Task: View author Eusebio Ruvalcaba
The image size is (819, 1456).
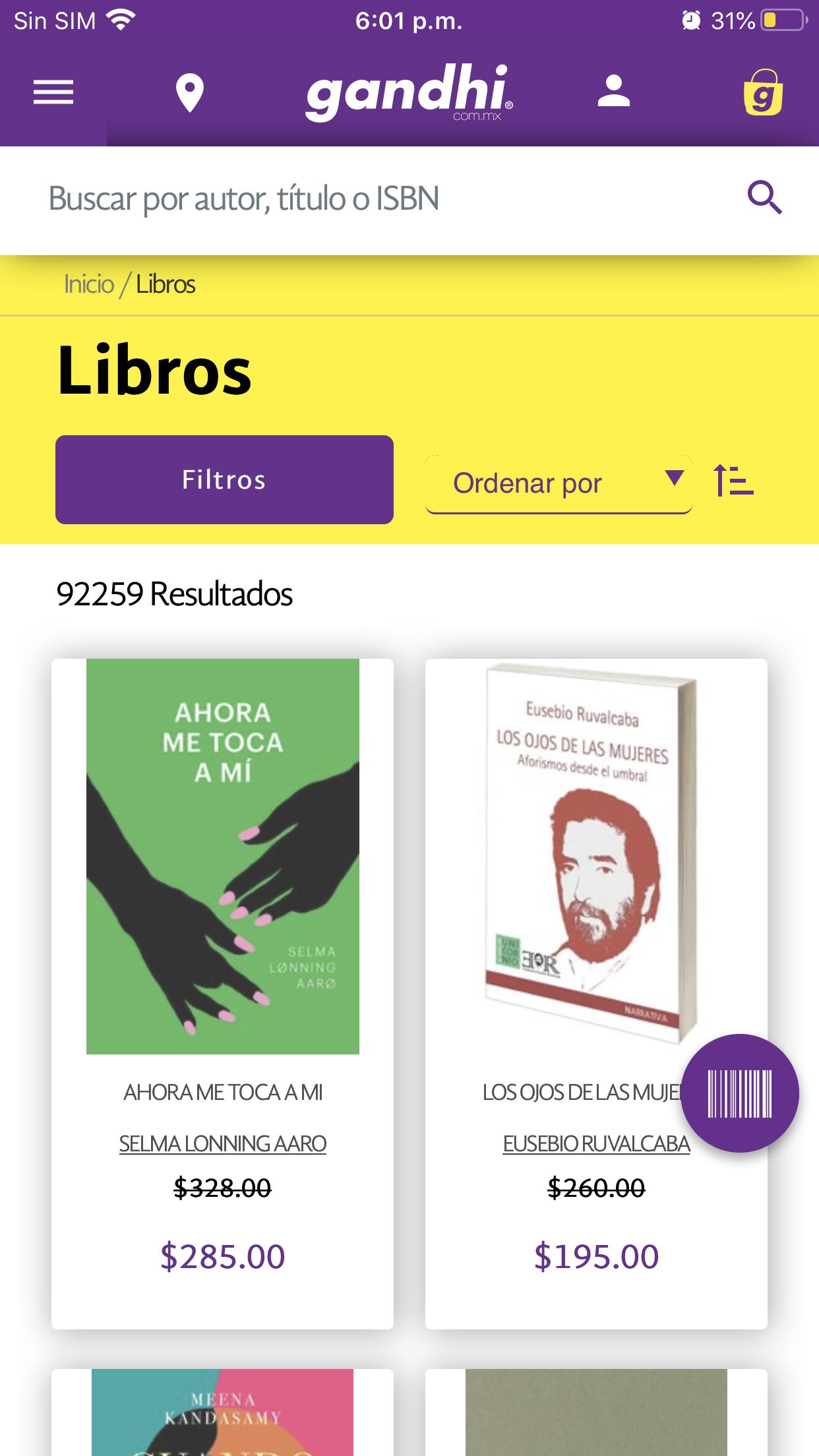Action: click(x=596, y=1143)
